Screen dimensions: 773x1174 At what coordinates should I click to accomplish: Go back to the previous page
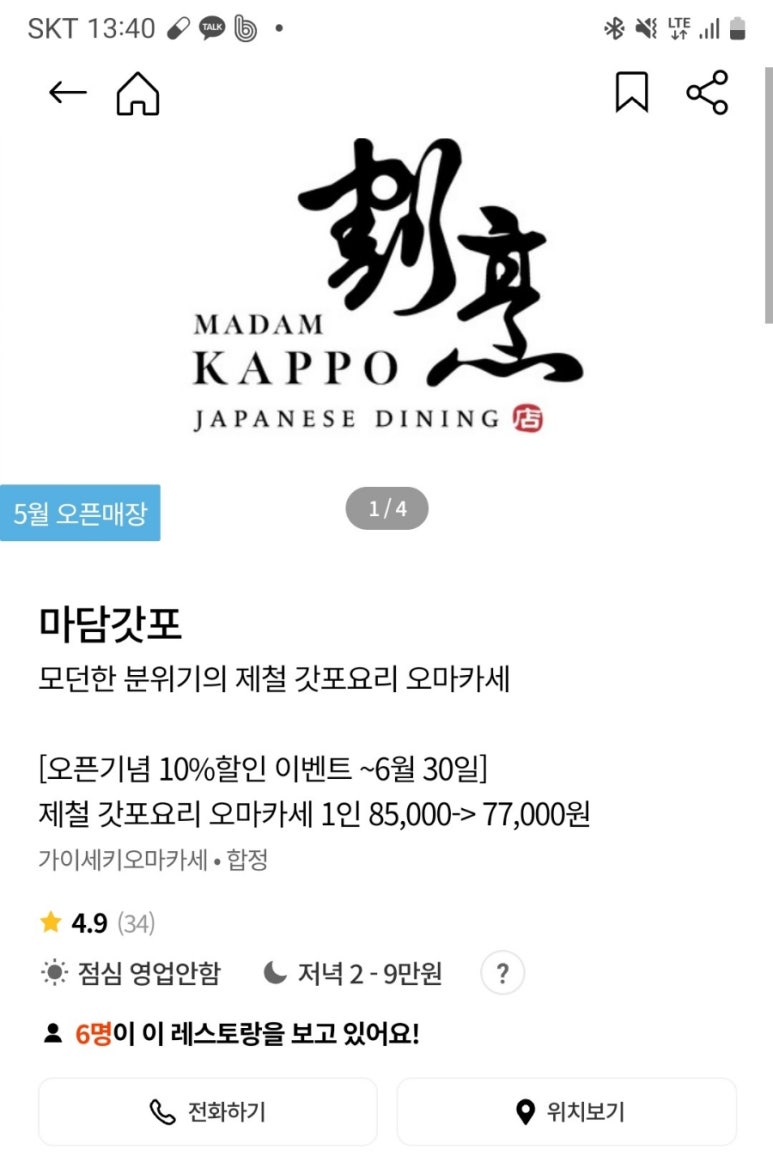67,94
